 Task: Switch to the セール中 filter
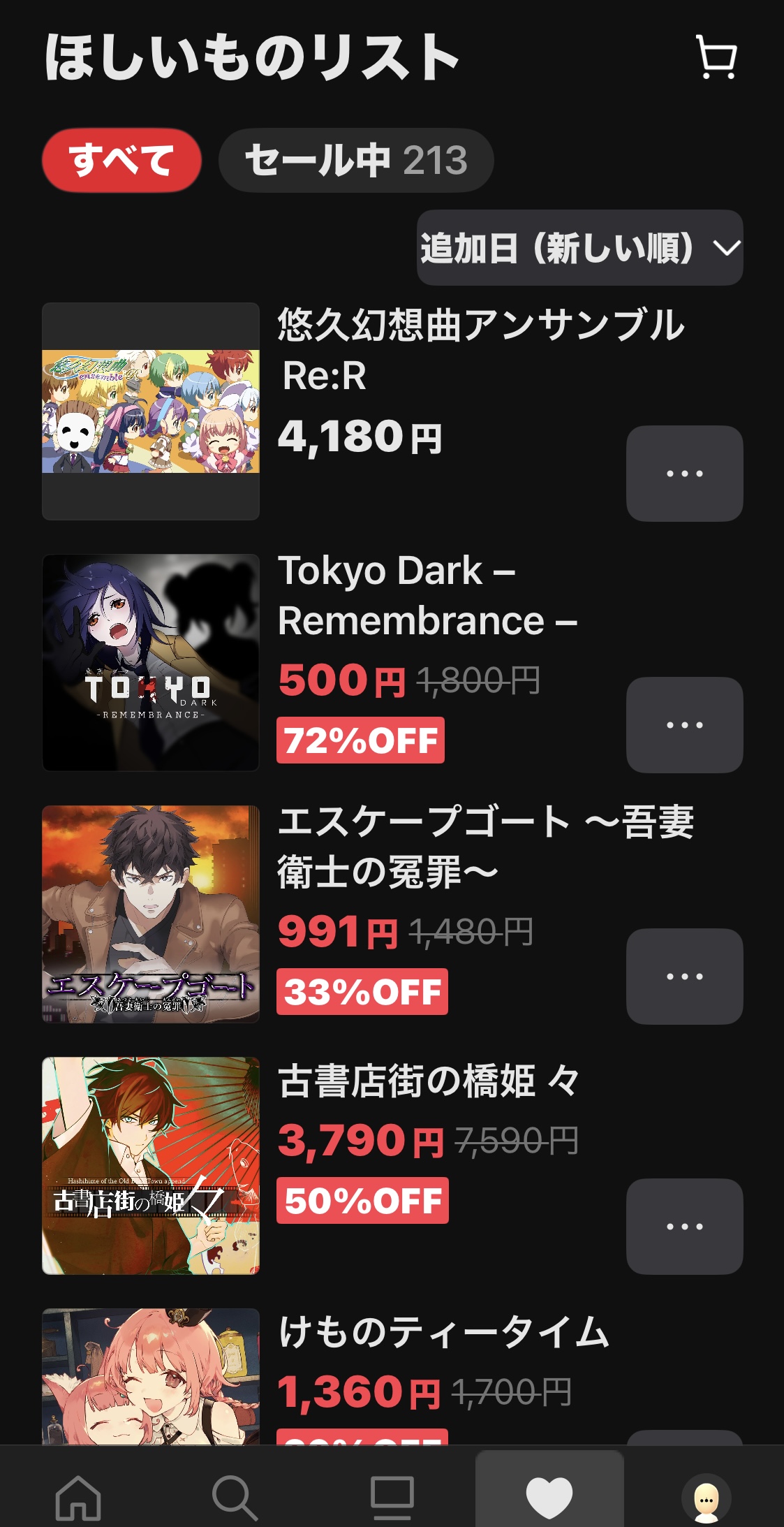(356, 160)
